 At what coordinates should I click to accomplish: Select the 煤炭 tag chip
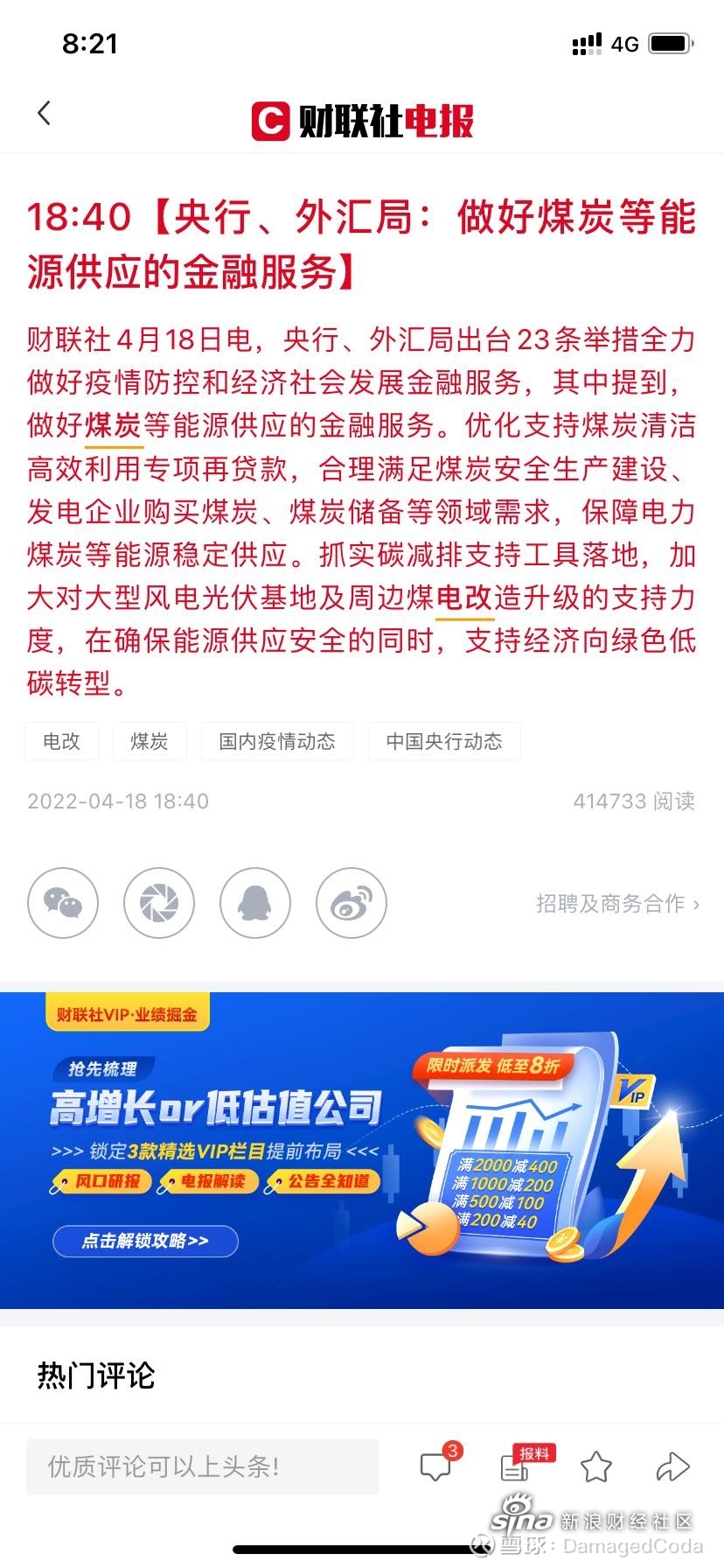pos(150,741)
